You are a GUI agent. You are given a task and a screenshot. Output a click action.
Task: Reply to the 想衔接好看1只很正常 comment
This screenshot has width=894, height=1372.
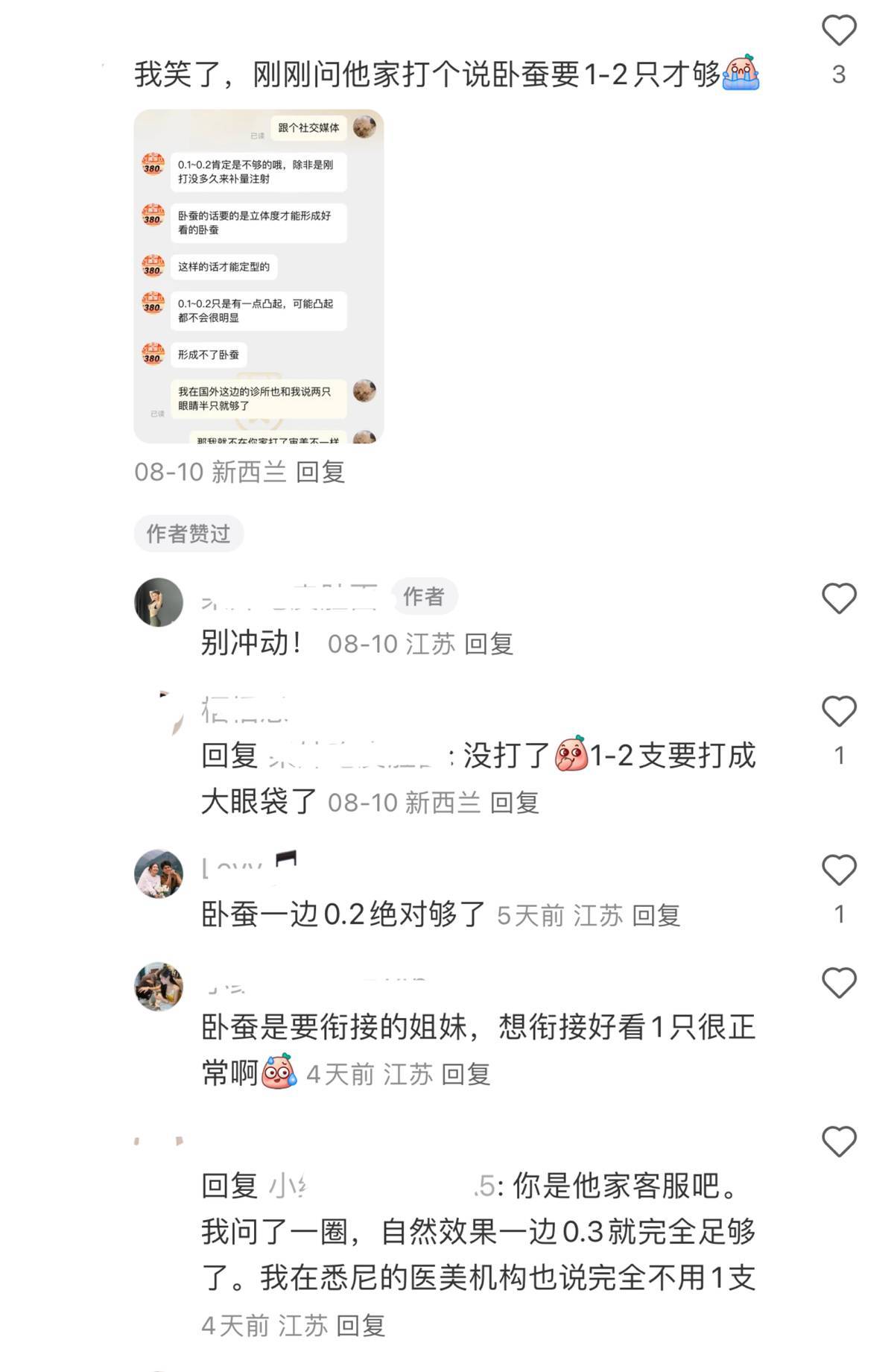pyautogui.click(x=466, y=1075)
